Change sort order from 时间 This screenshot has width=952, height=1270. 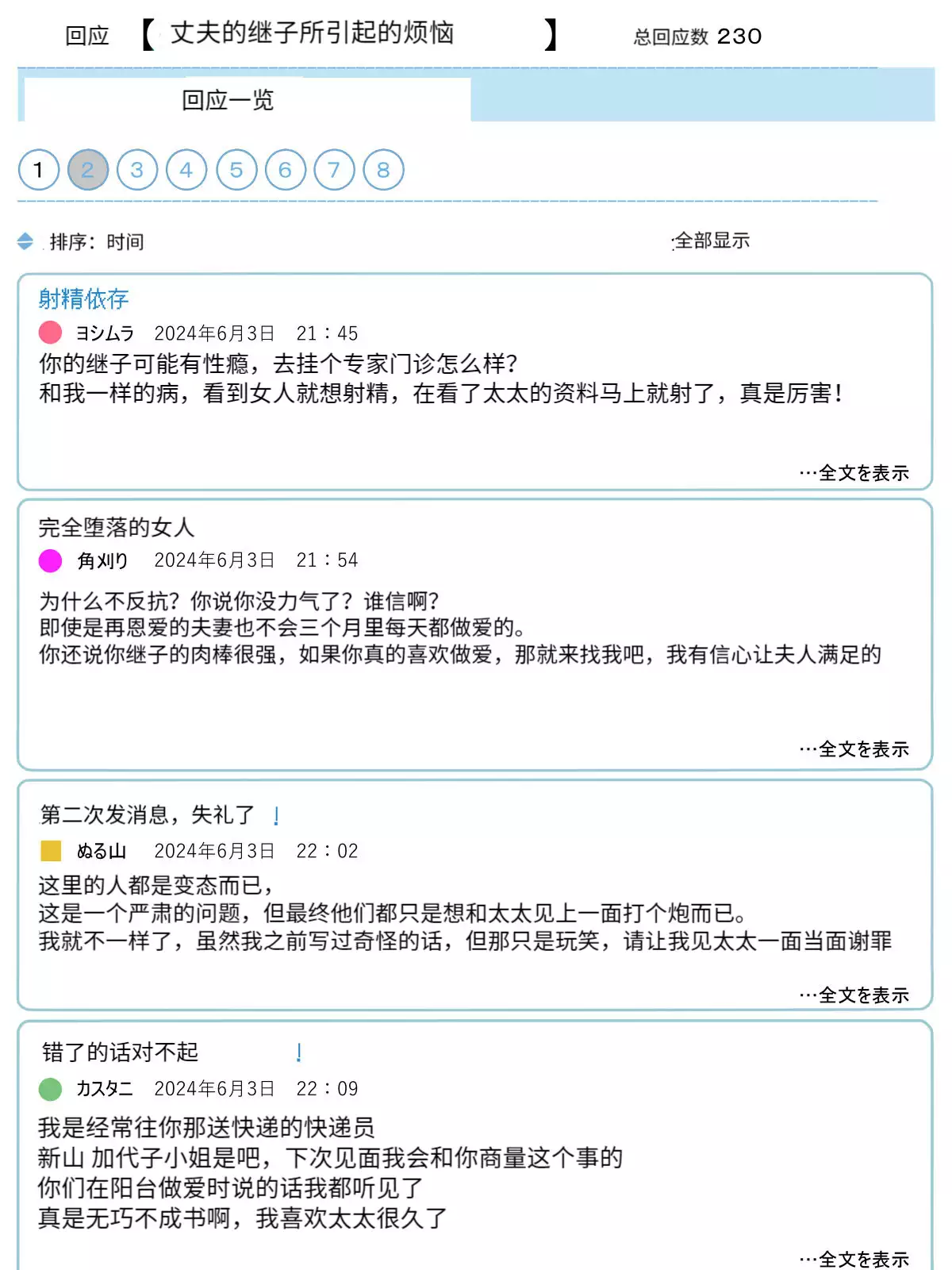(95, 241)
